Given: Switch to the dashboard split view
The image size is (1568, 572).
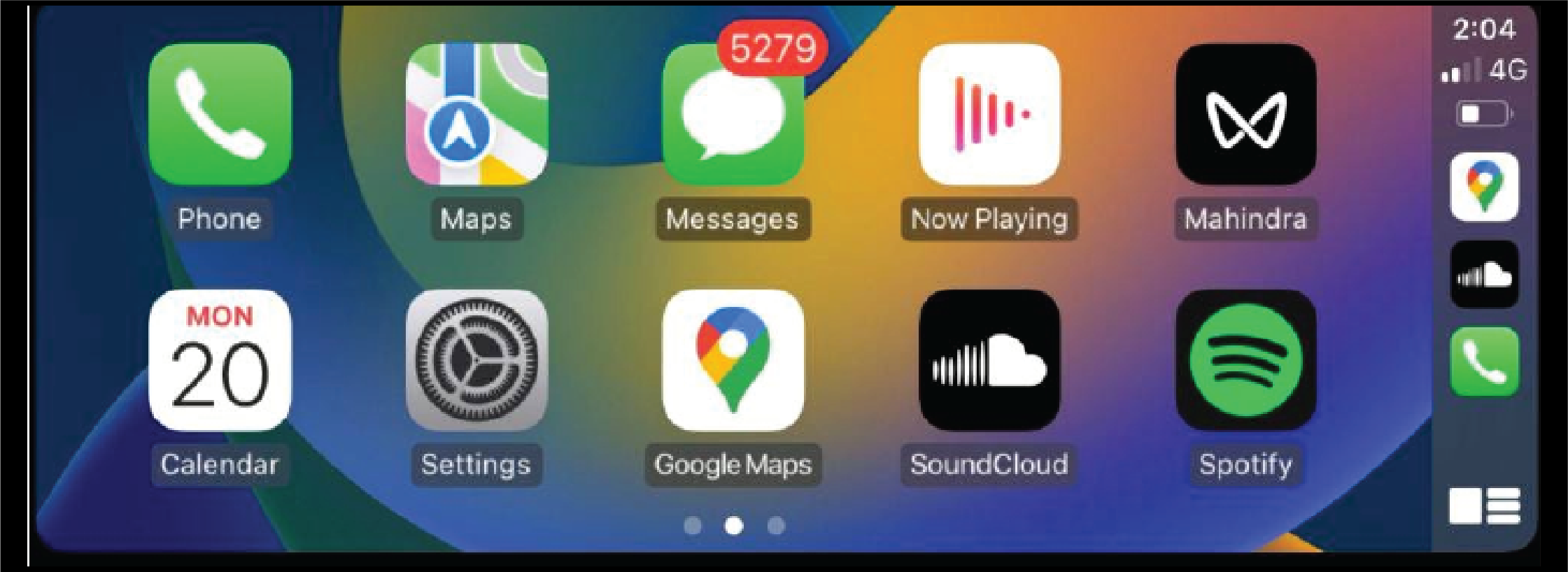Looking at the screenshot, I should [x=1484, y=506].
